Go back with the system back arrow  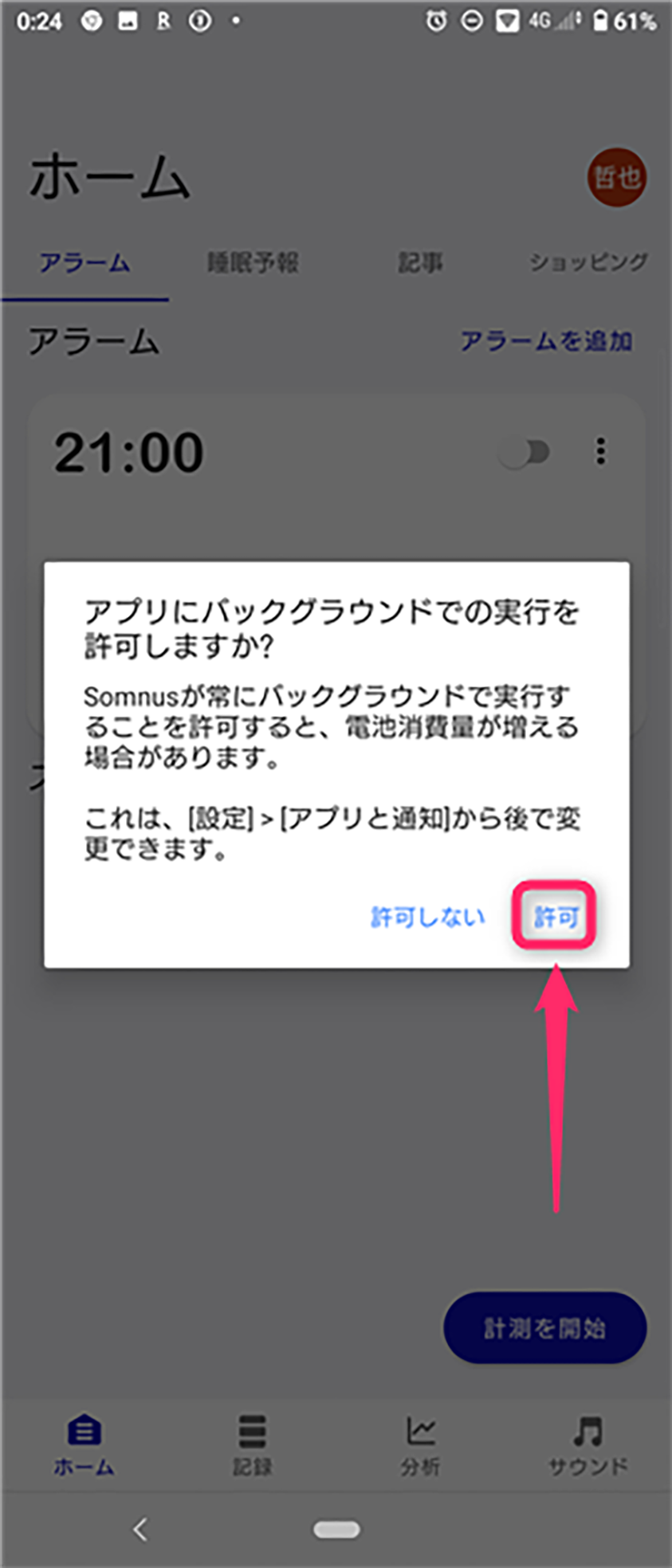[140, 1530]
